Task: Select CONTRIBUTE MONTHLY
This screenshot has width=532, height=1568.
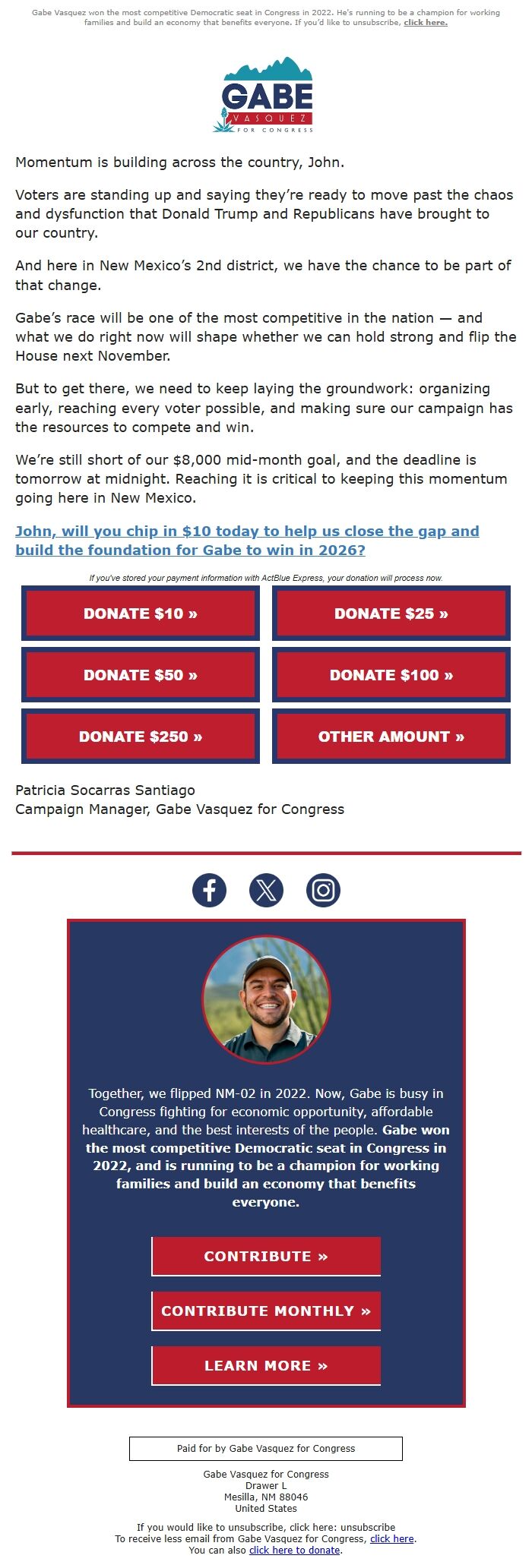Action: (266, 1311)
